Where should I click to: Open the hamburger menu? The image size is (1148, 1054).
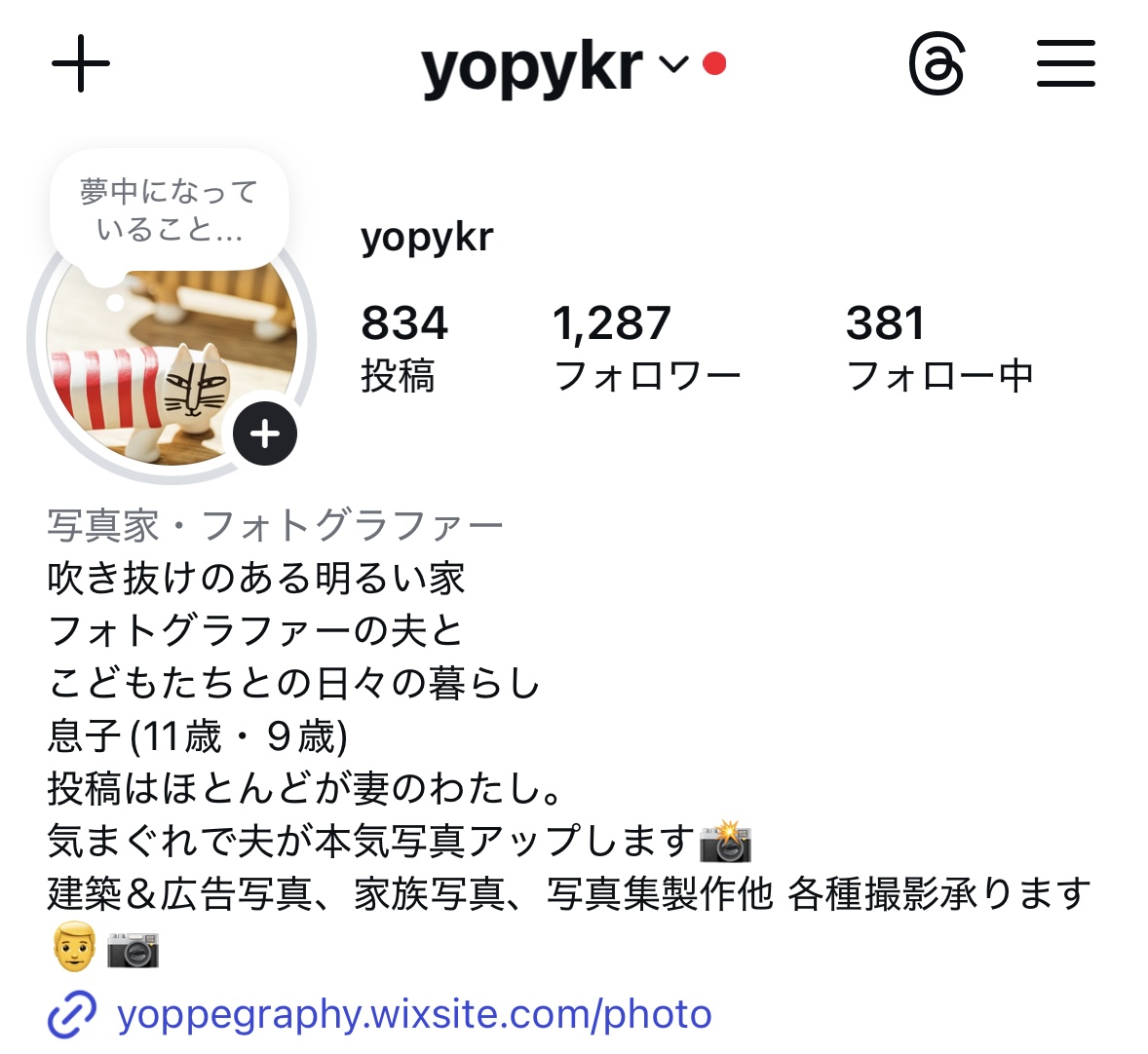pos(1065,64)
